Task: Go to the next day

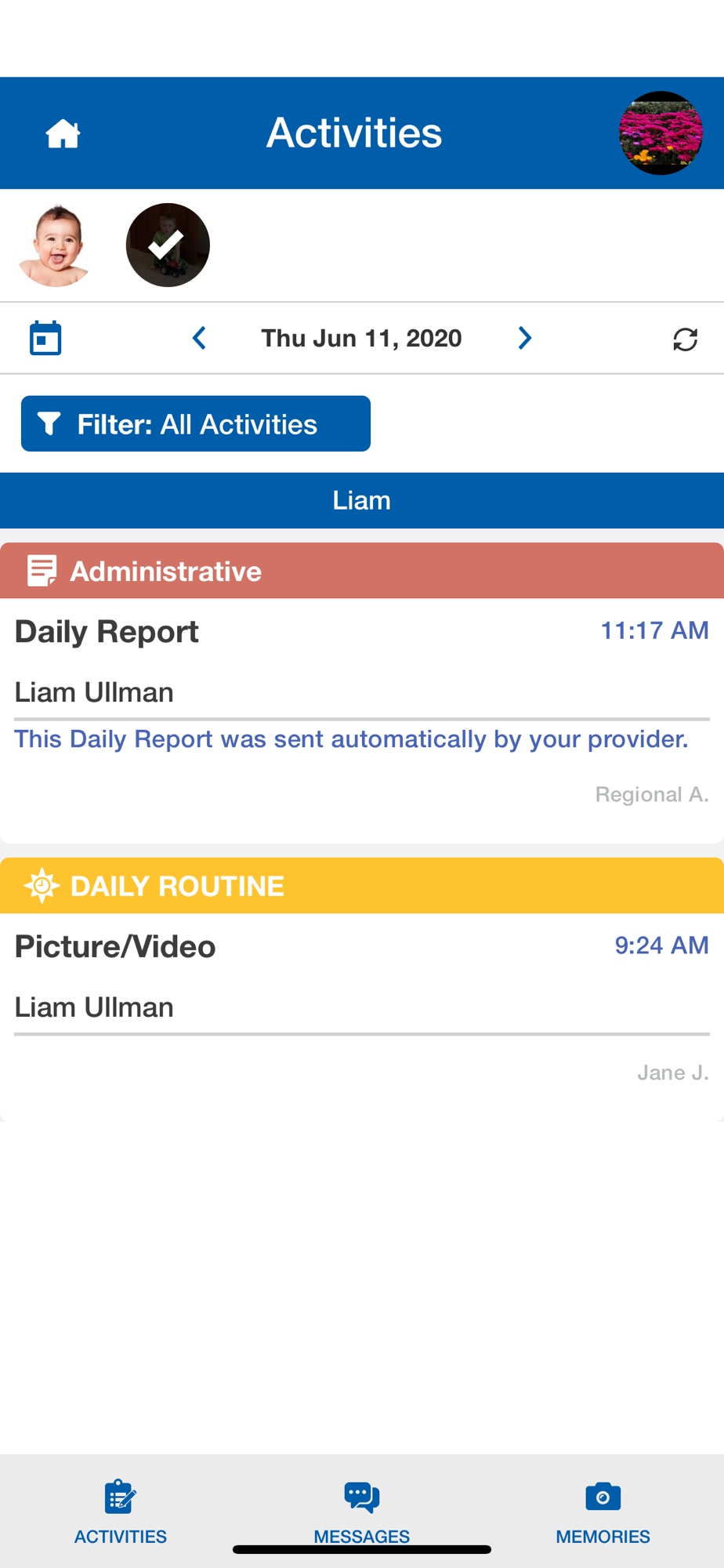Action: point(525,338)
